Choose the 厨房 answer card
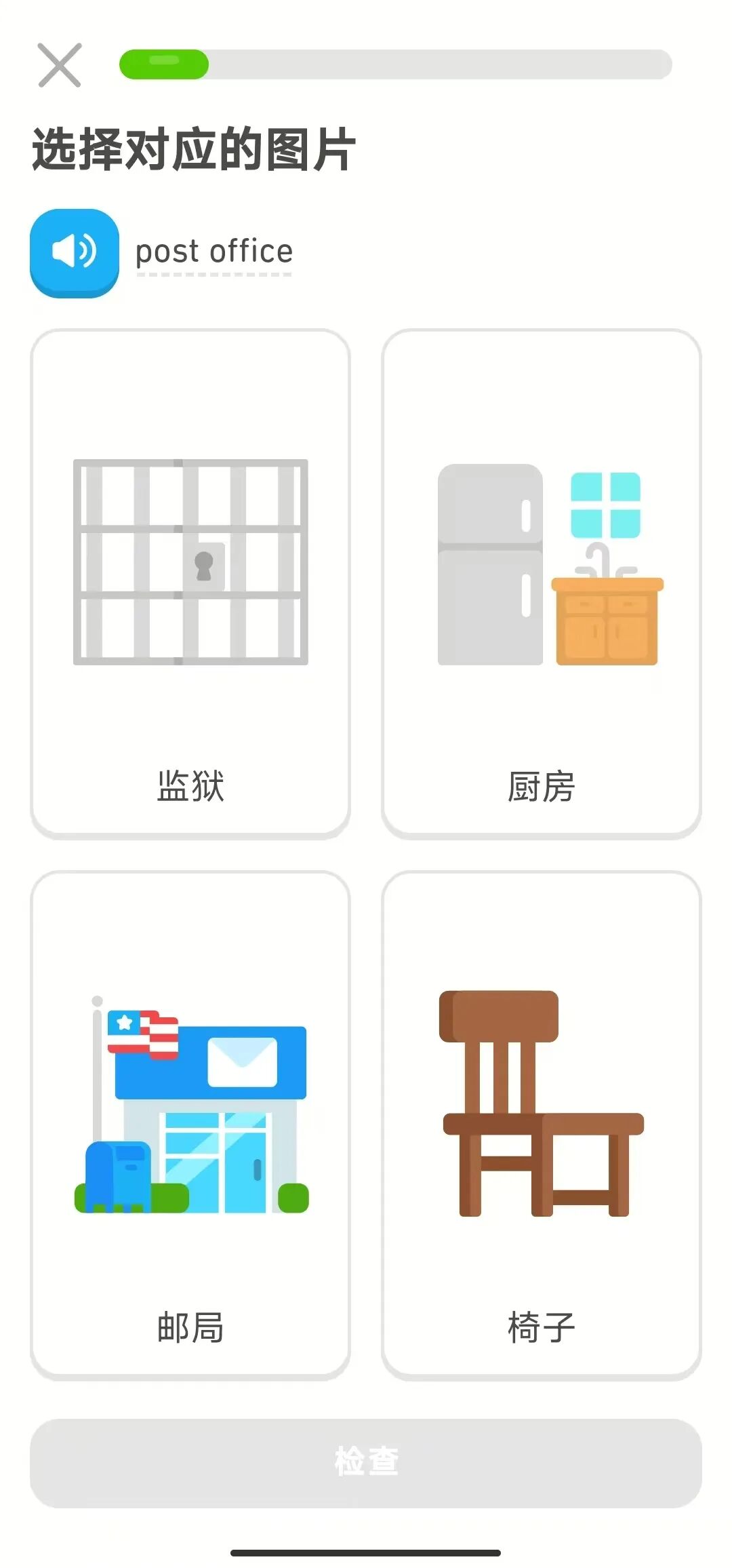Viewport: 732px width, 1568px height. [542, 583]
